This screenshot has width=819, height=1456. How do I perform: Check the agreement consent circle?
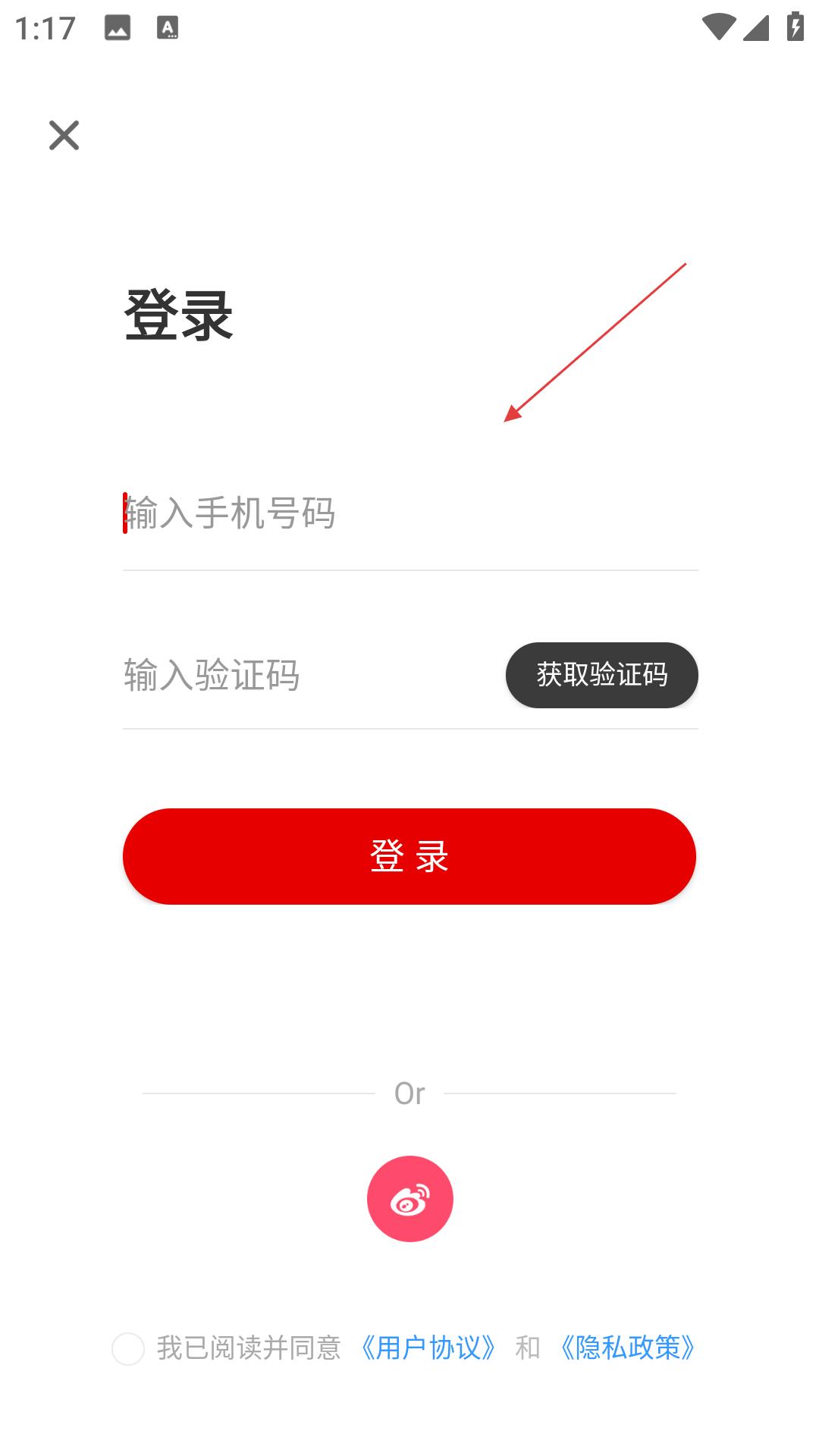pos(128,1349)
